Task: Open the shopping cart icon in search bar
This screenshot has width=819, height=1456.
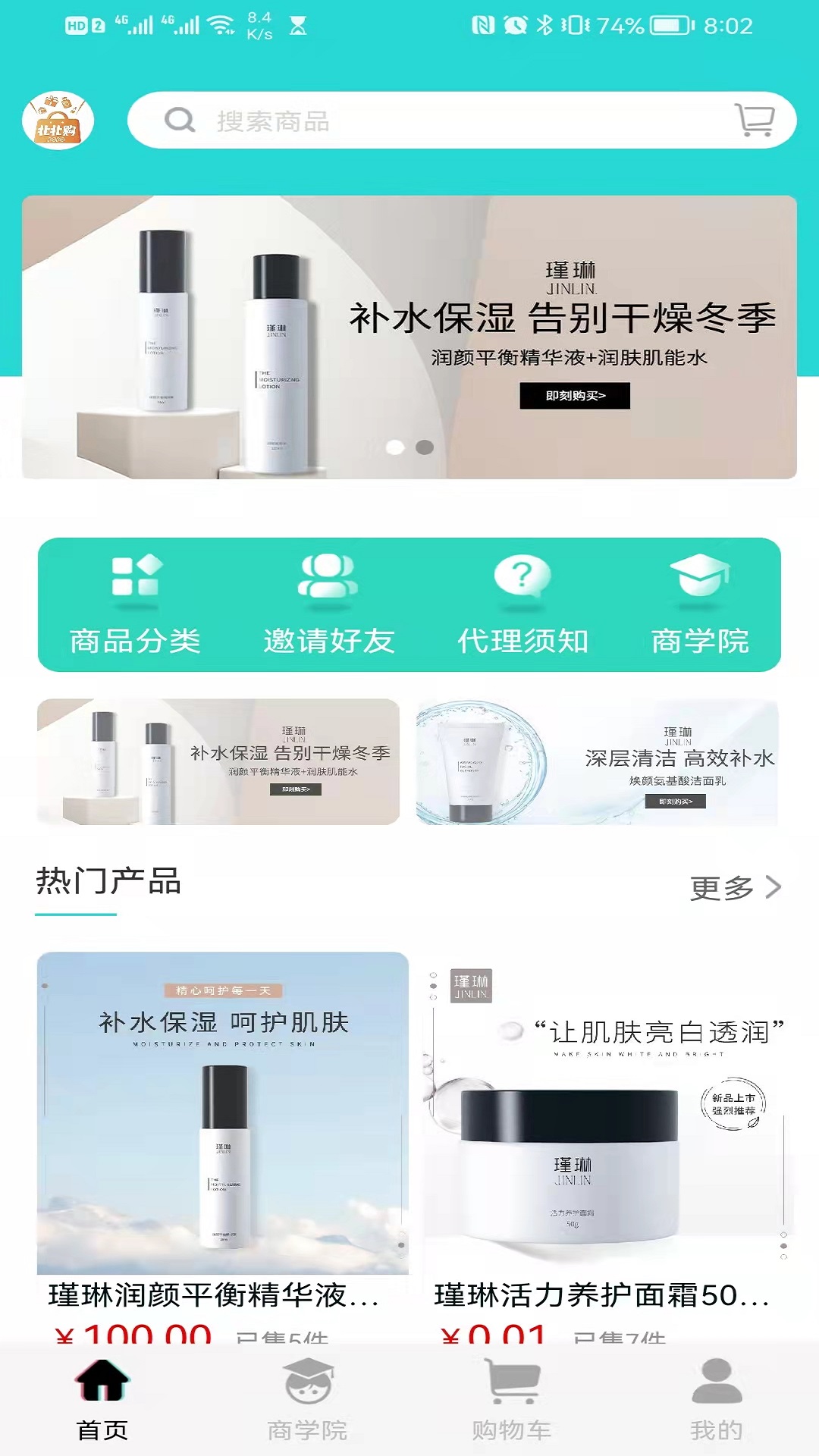Action: 755,121
